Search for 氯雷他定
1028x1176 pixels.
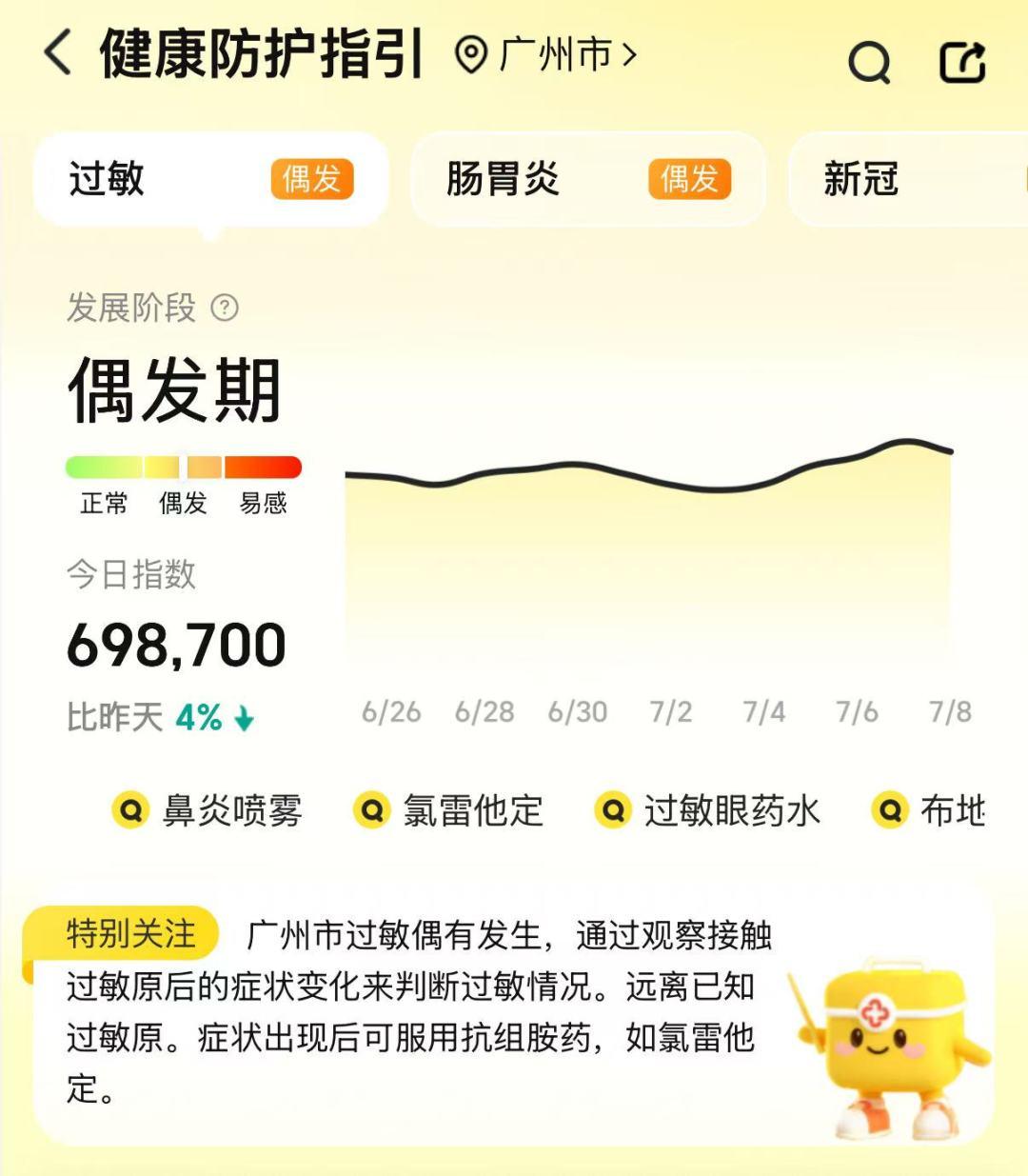click(448, 811)
